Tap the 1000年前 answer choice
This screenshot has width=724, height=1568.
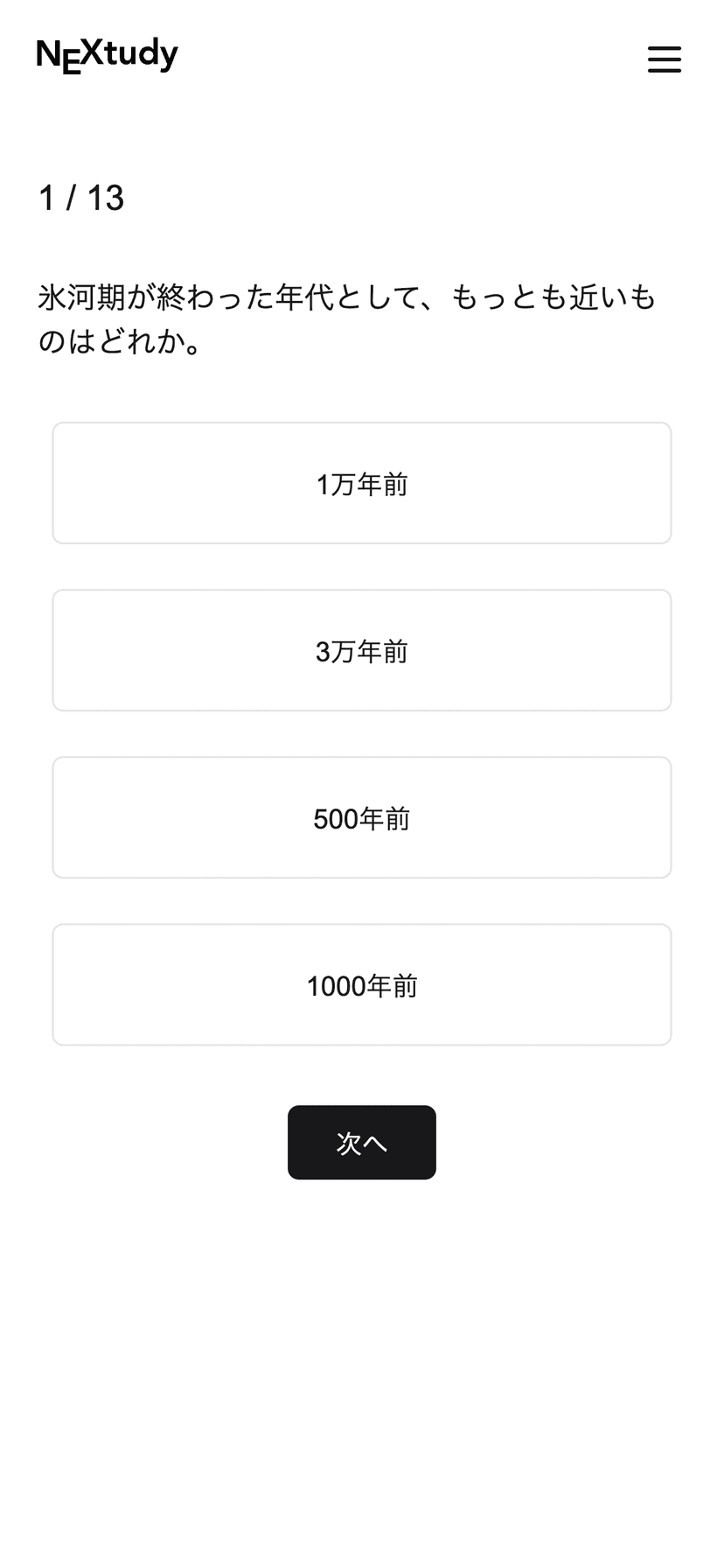tap(362, 984)
